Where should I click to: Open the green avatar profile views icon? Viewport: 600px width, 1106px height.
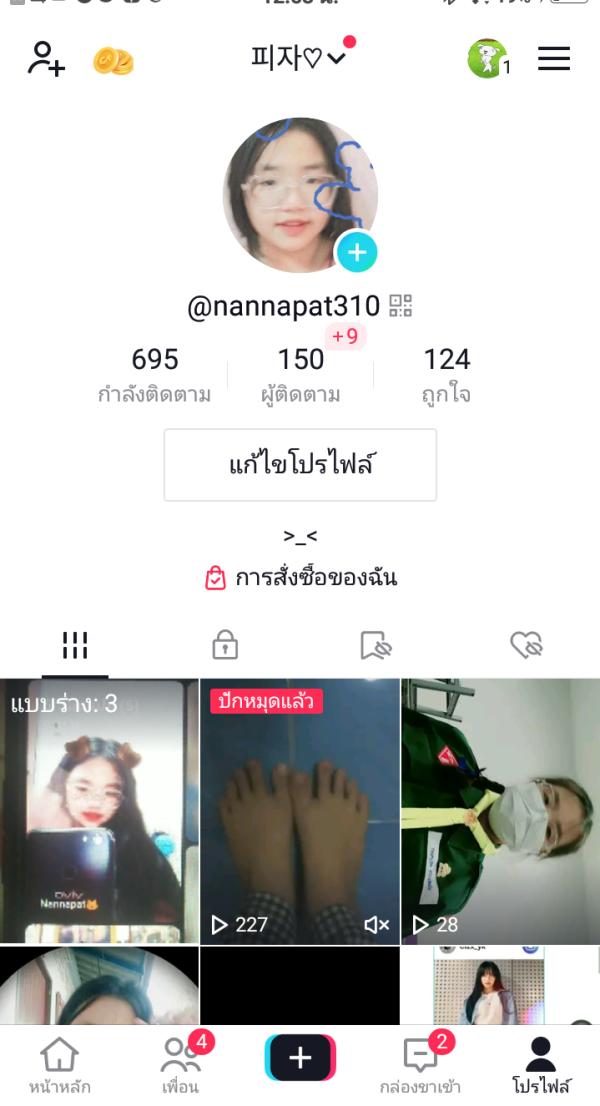487,59
